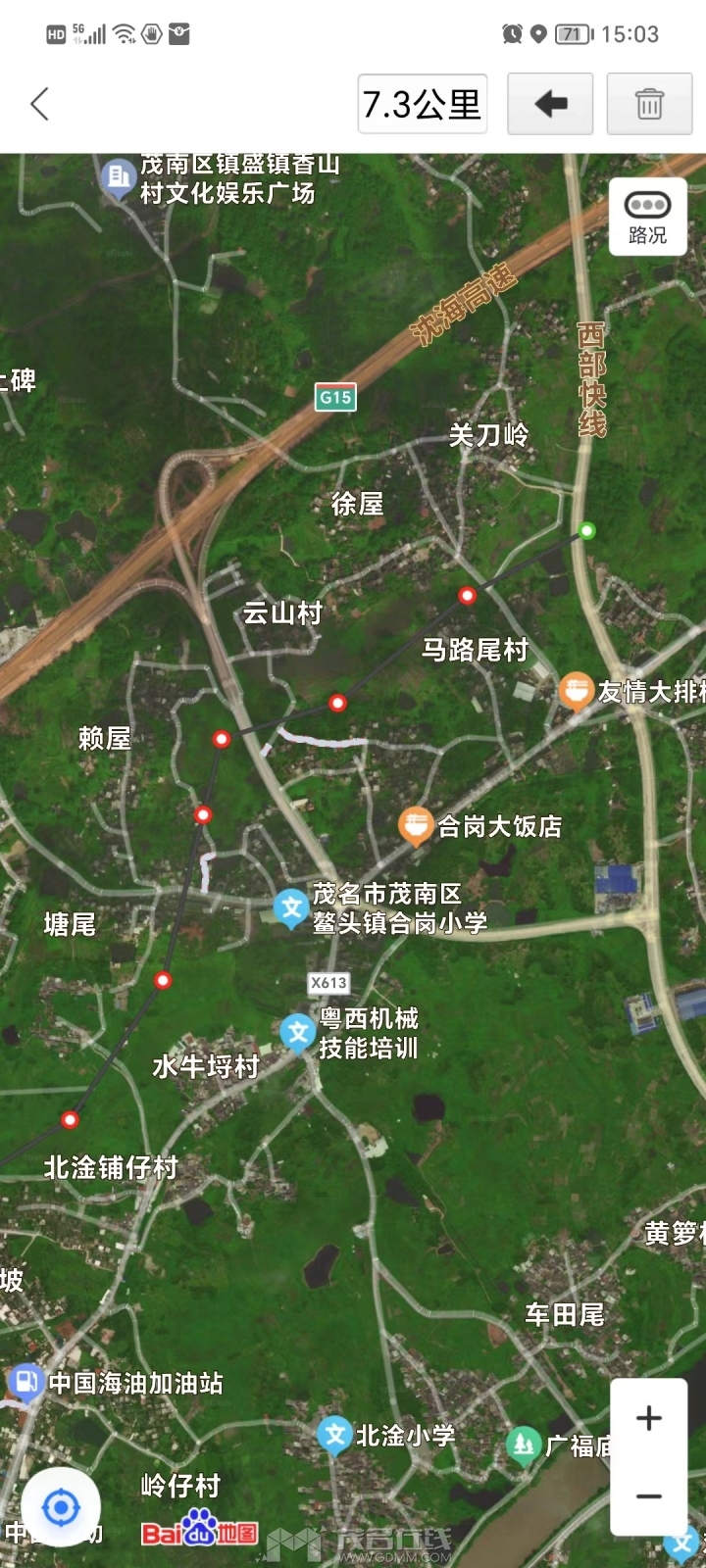Open the 友情大排档 restaurant marker
Screen dimensions: 706x1568
576,691
